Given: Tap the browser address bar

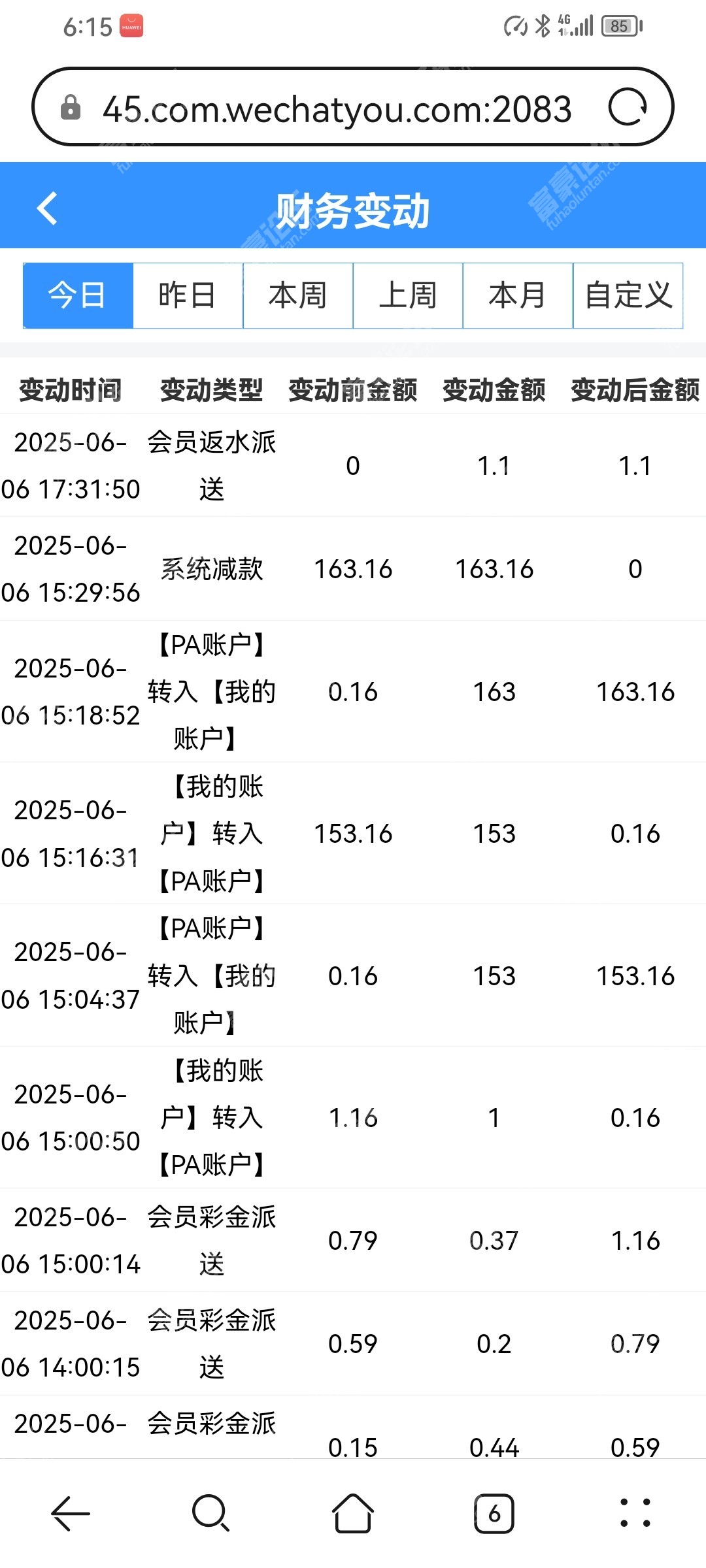Looking at the screenshot, I should pyautogui.click(x=337, y=108).
